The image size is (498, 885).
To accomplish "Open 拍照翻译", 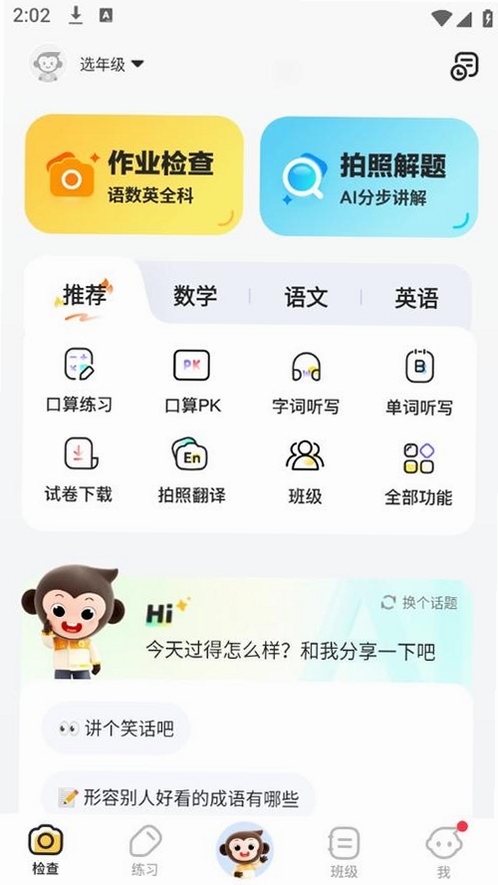I will click(191, 472).
